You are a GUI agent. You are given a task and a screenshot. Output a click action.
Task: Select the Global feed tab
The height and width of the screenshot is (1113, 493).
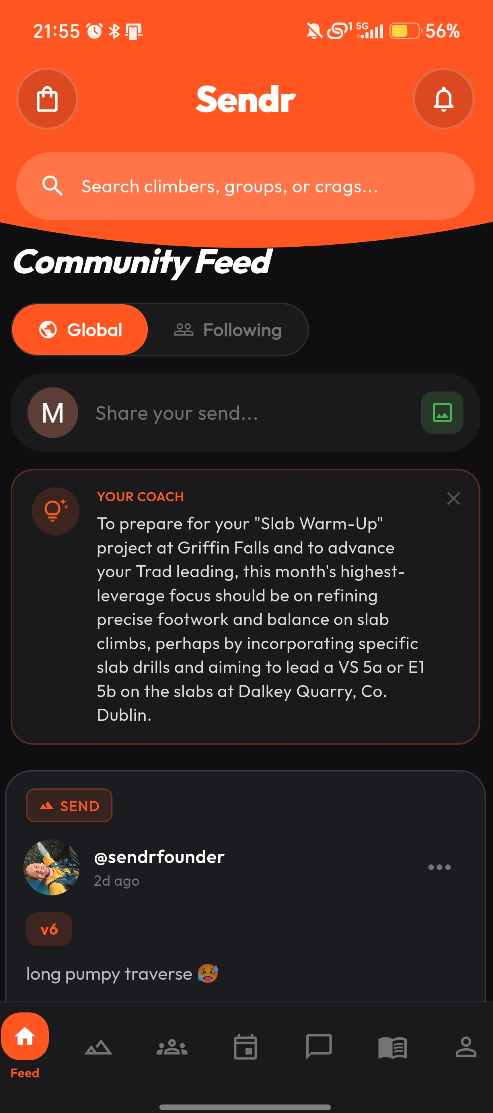[80, 330]
